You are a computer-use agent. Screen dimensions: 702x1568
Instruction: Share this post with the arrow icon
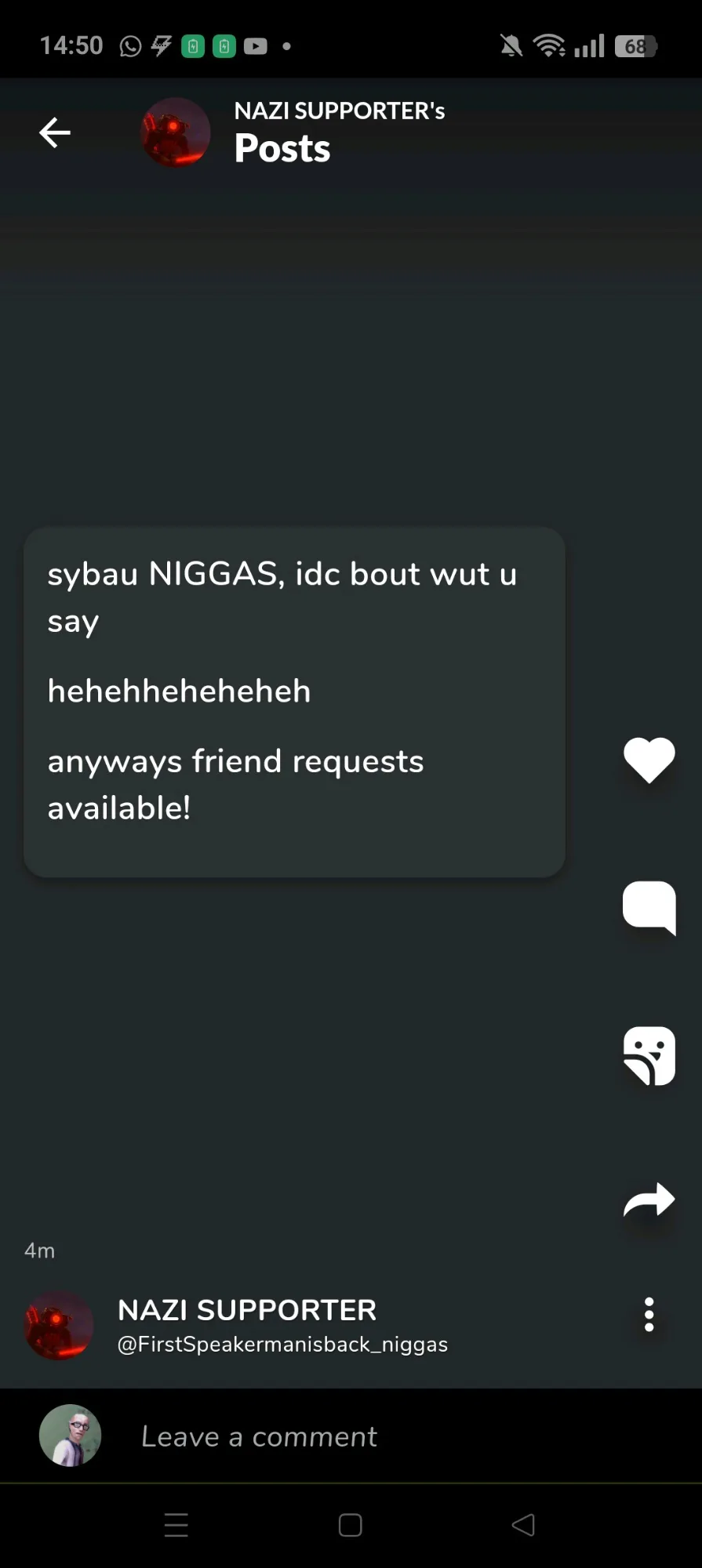(x=649, y=1200)
